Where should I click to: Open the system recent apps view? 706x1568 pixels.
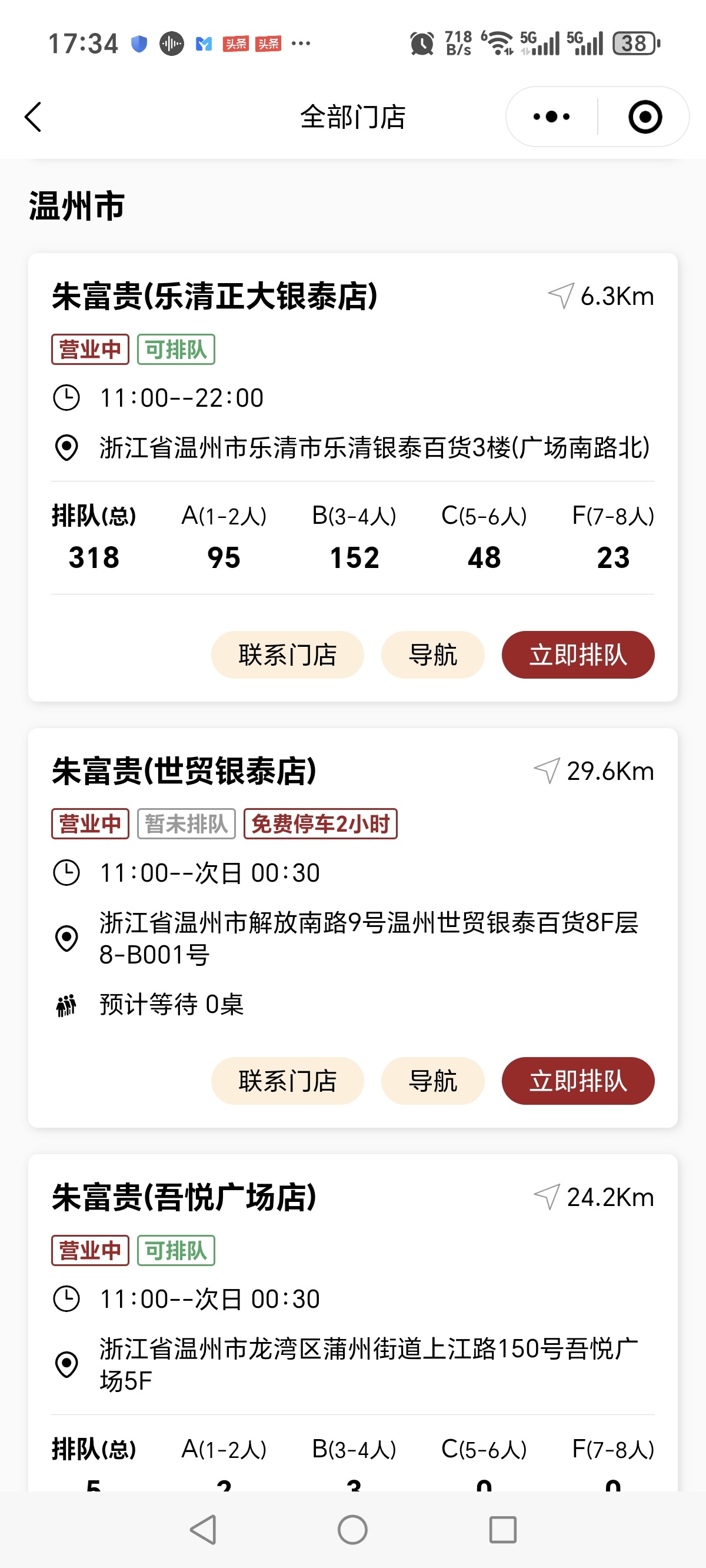pyautogui.click(x=502, y=1529)
